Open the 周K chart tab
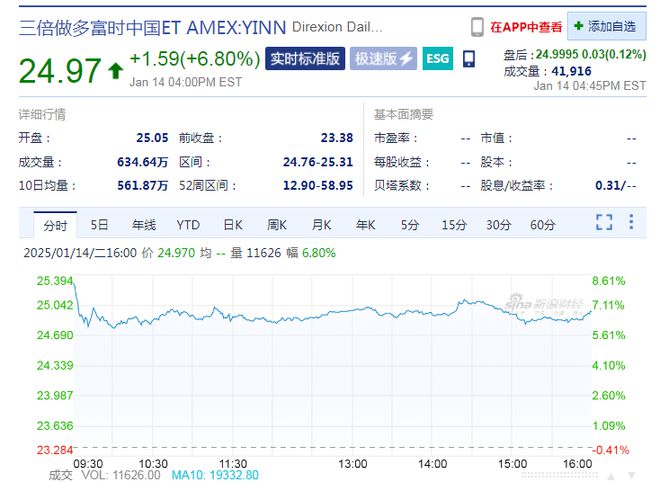 (277, 224)
